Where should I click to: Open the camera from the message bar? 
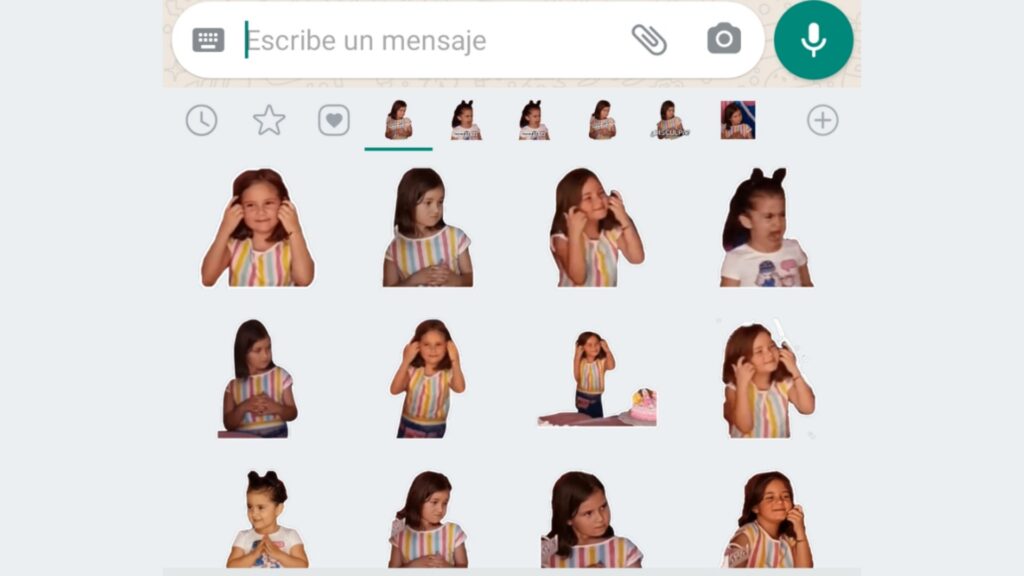pos(724,40)
